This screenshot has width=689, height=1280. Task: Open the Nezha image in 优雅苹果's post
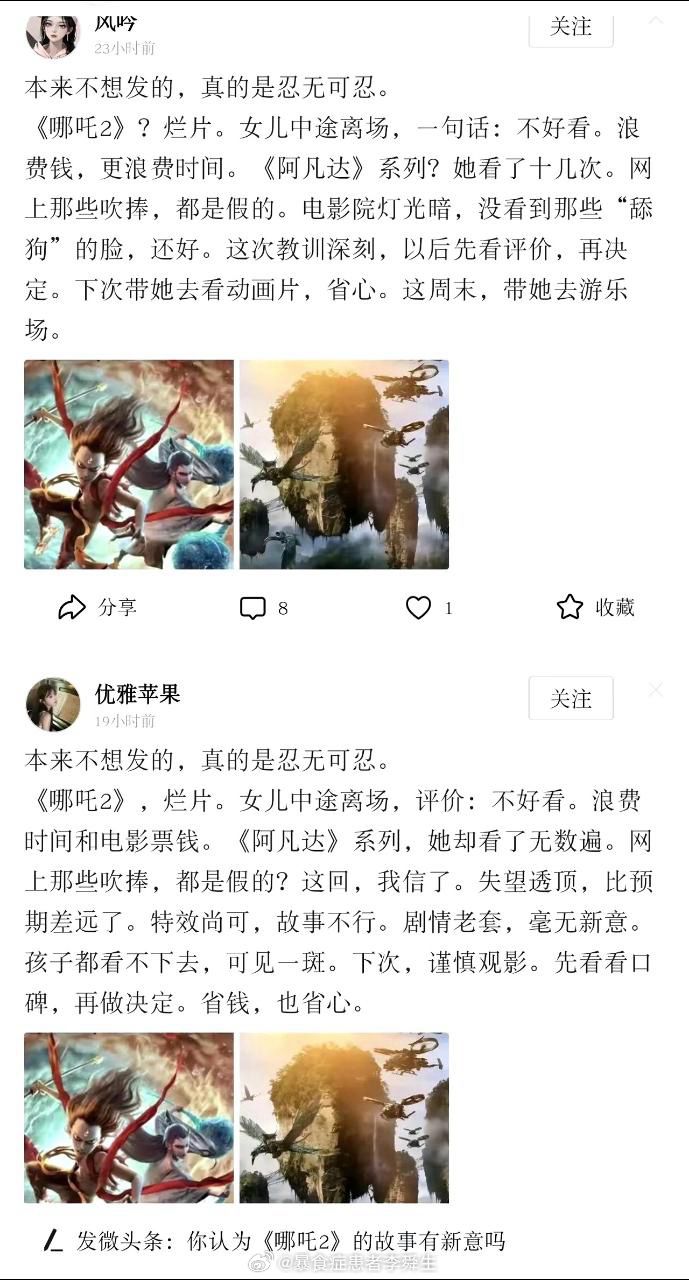click(129, 1117)
